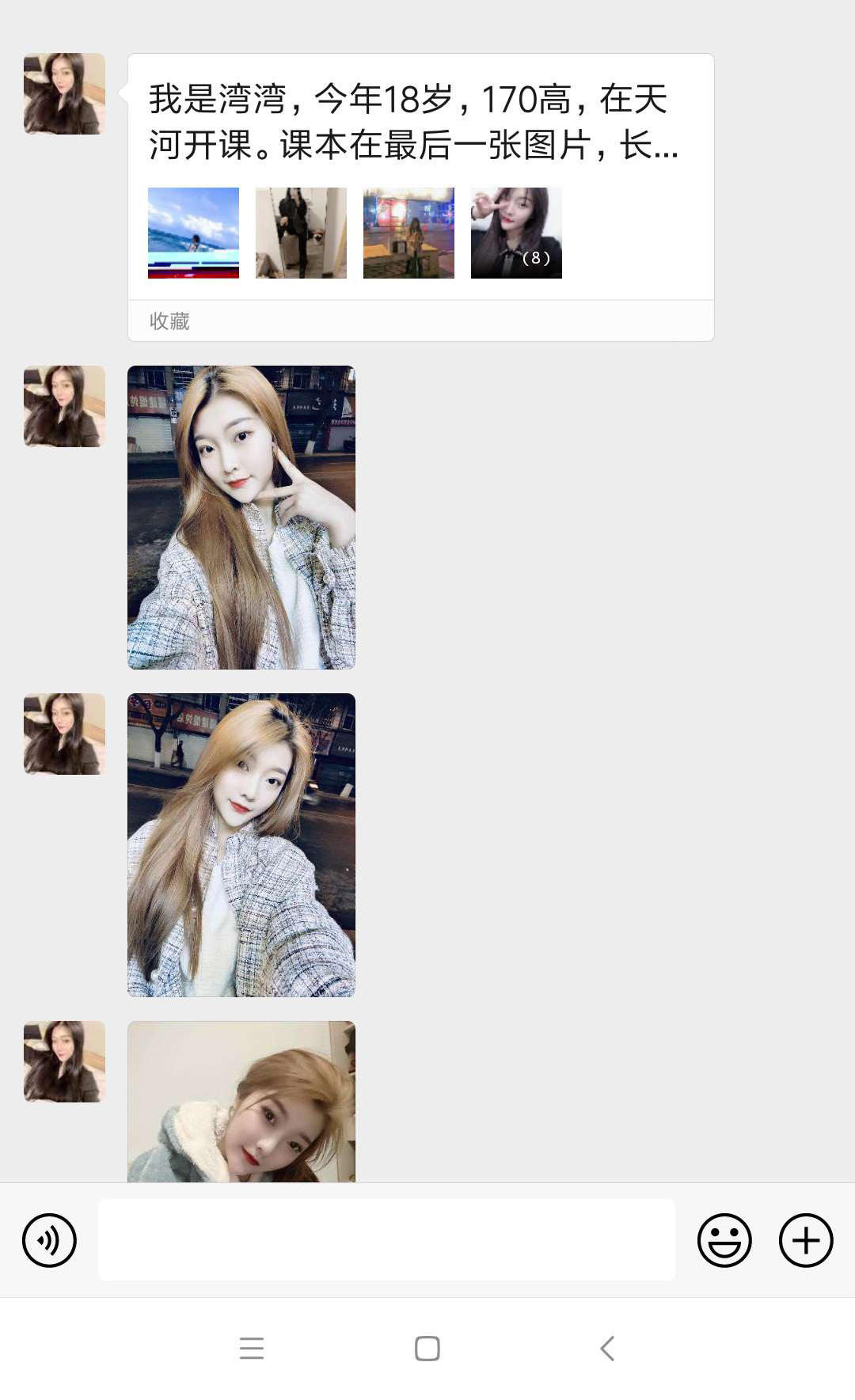Open the plus attachments menu
Image resolution: width=855 pixels, height=1400 pixels.
point(806,1240)
